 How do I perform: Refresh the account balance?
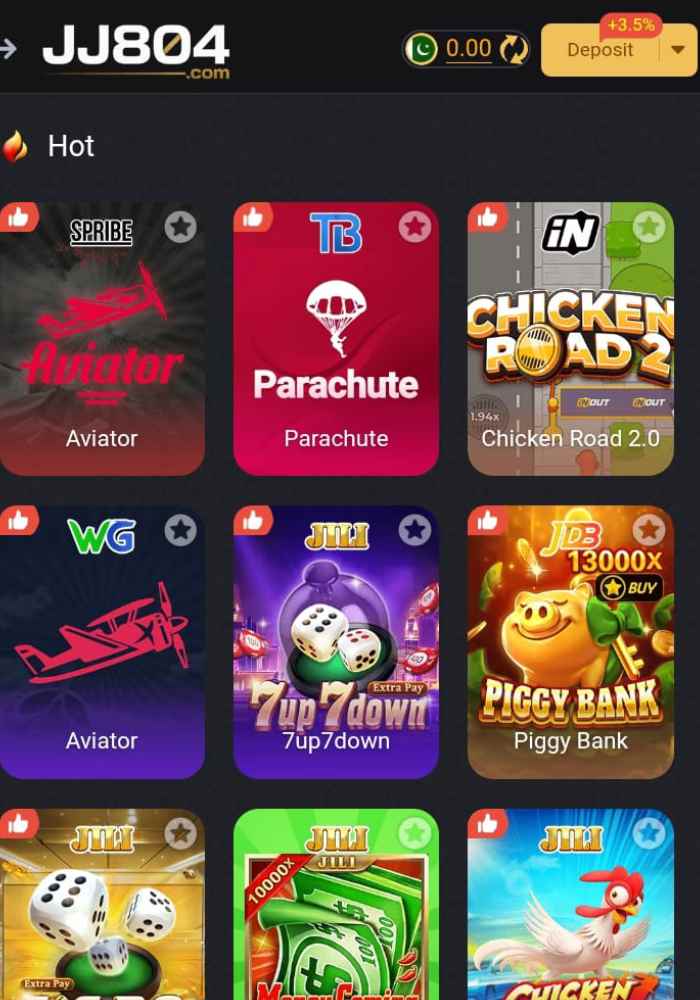pos(513,49)
